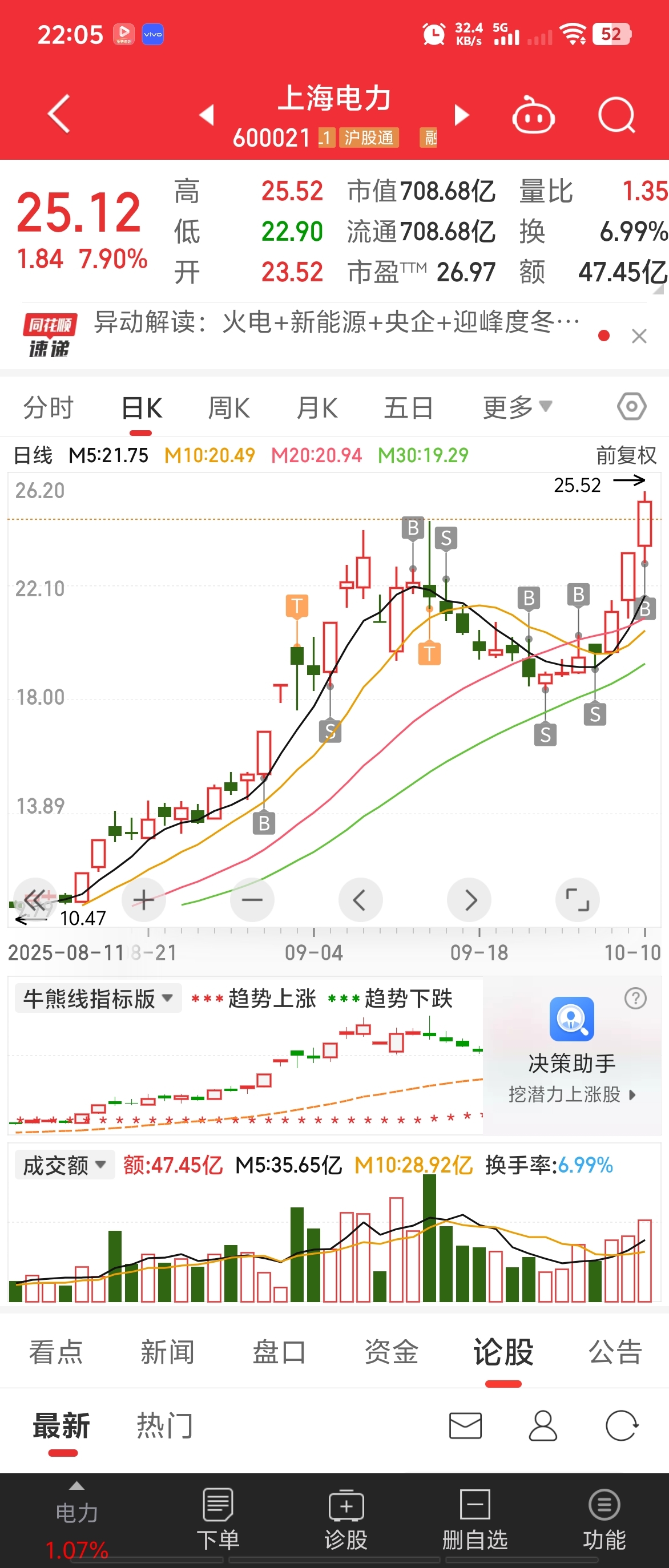Switch to the 分时 chart tab
Image resolution: width=669 pixels, height=1568 pixels.
[48, 408]
